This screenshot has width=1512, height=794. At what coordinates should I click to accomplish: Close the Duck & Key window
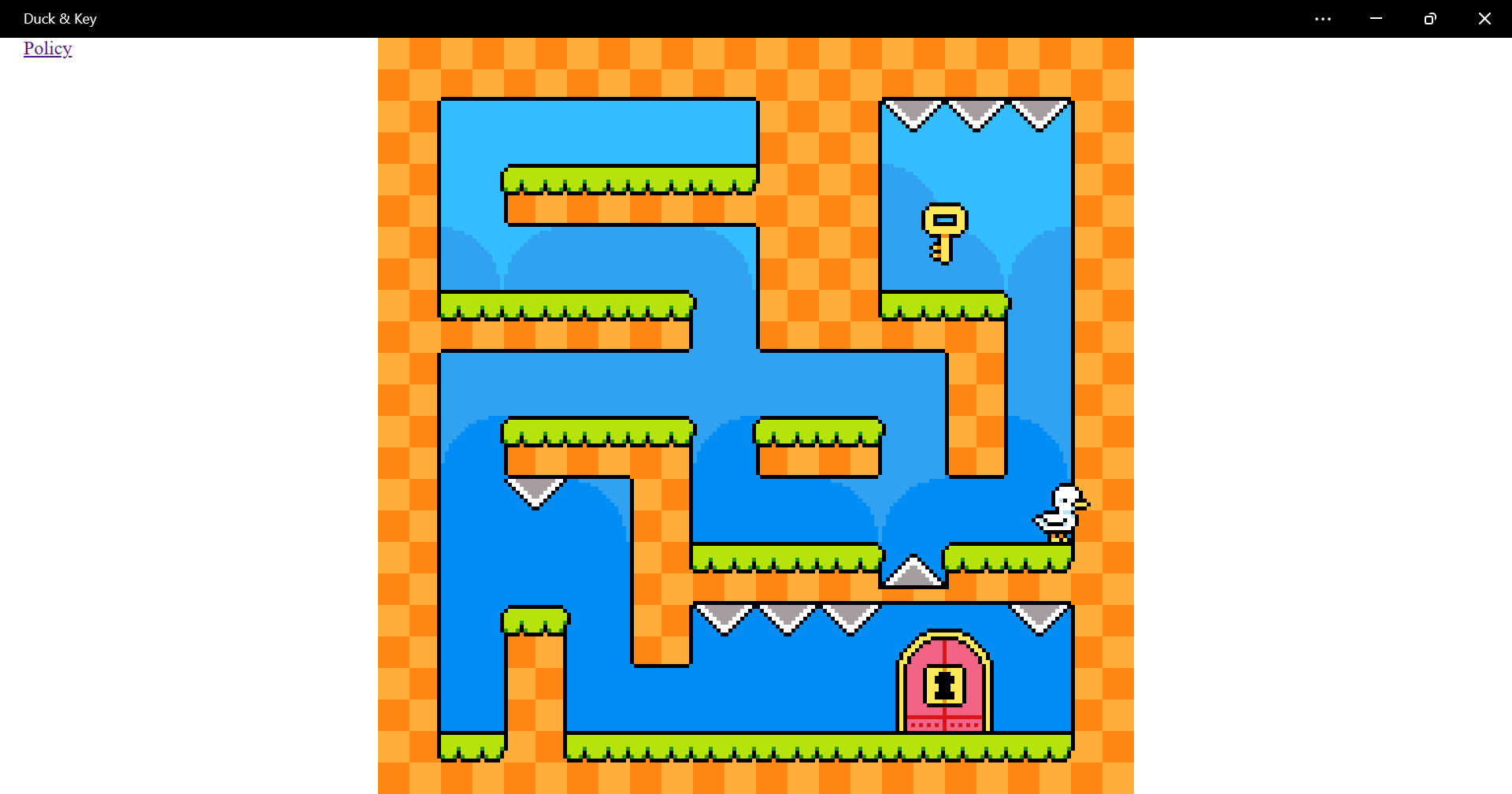click(x=1484, y=19)
